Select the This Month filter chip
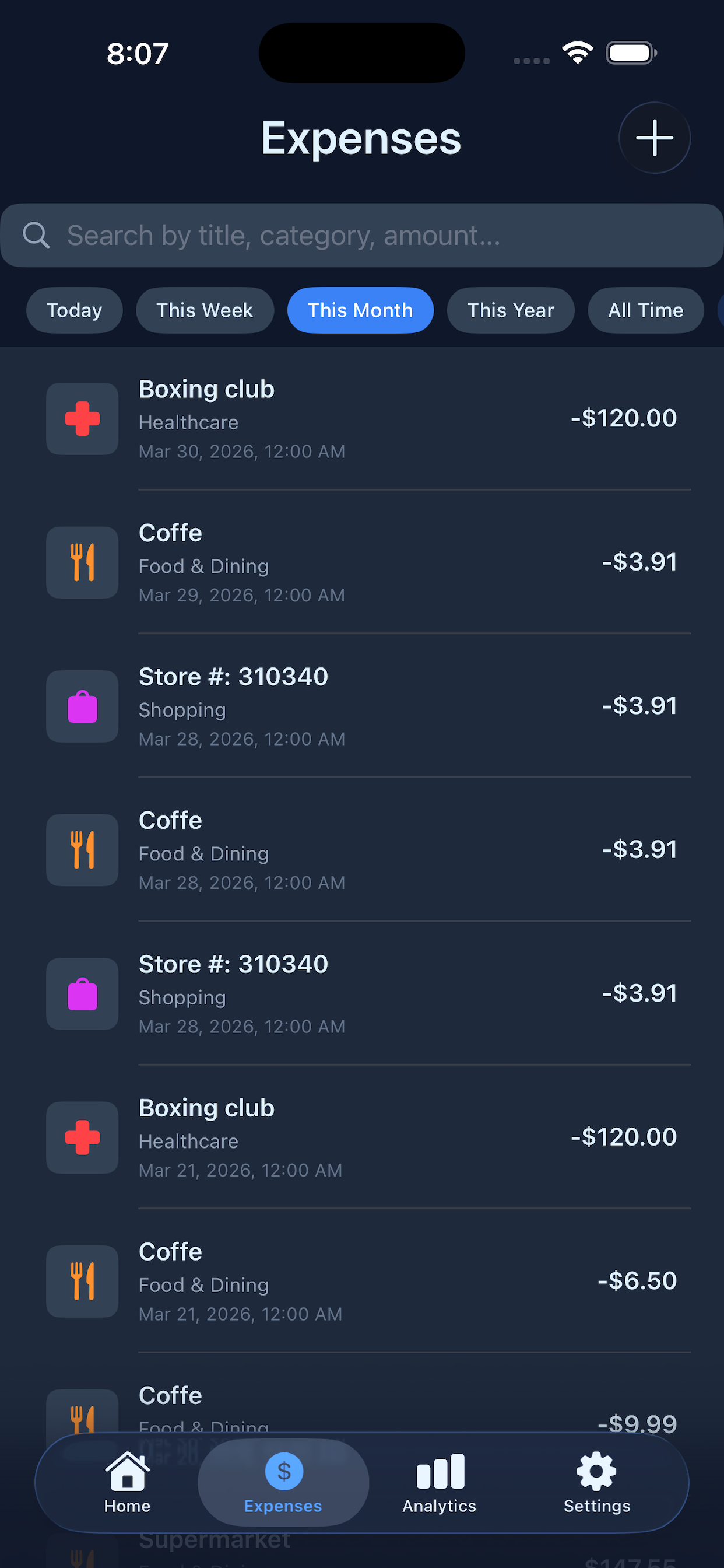The image size is (724, 1568). [x=360, y=310]
